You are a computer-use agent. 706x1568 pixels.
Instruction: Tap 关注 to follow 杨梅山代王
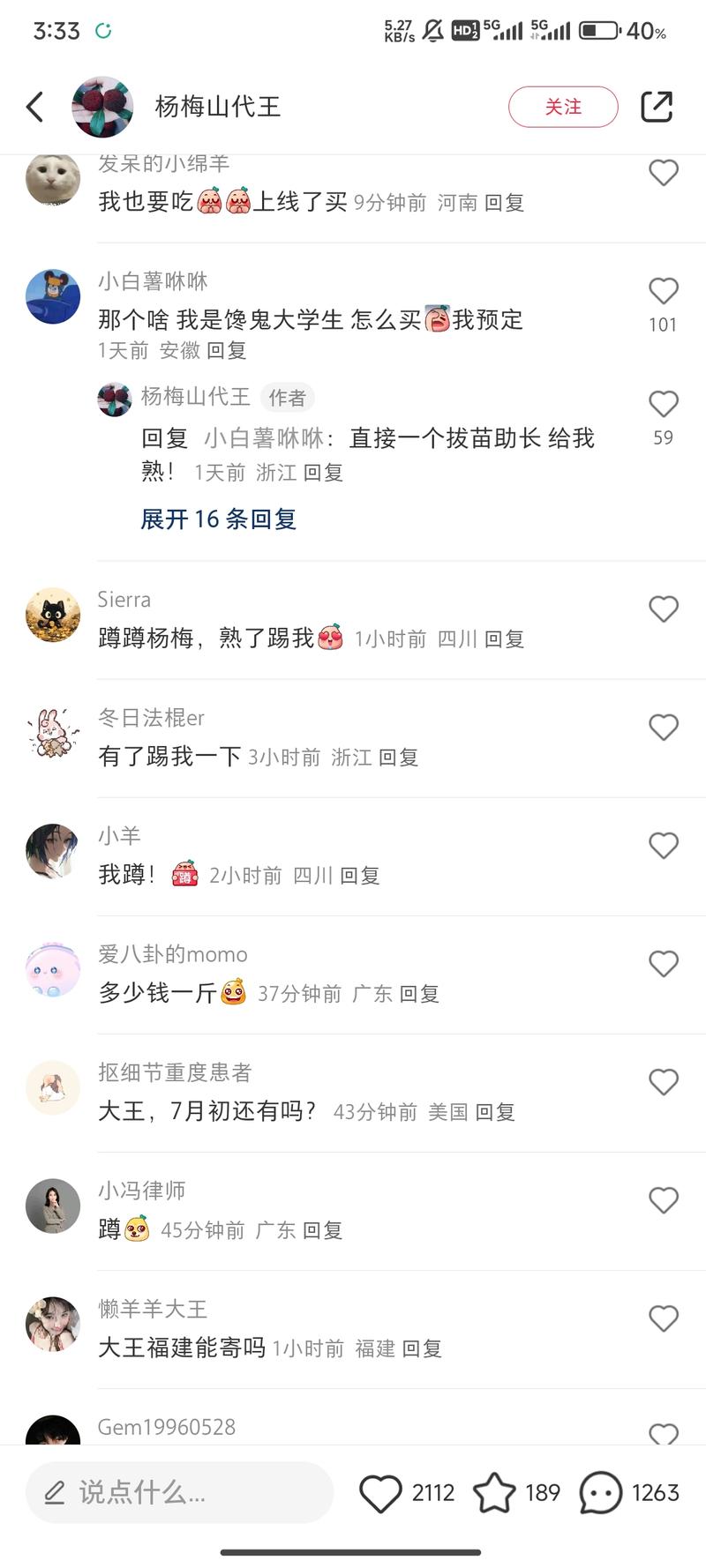pos(563,106)
